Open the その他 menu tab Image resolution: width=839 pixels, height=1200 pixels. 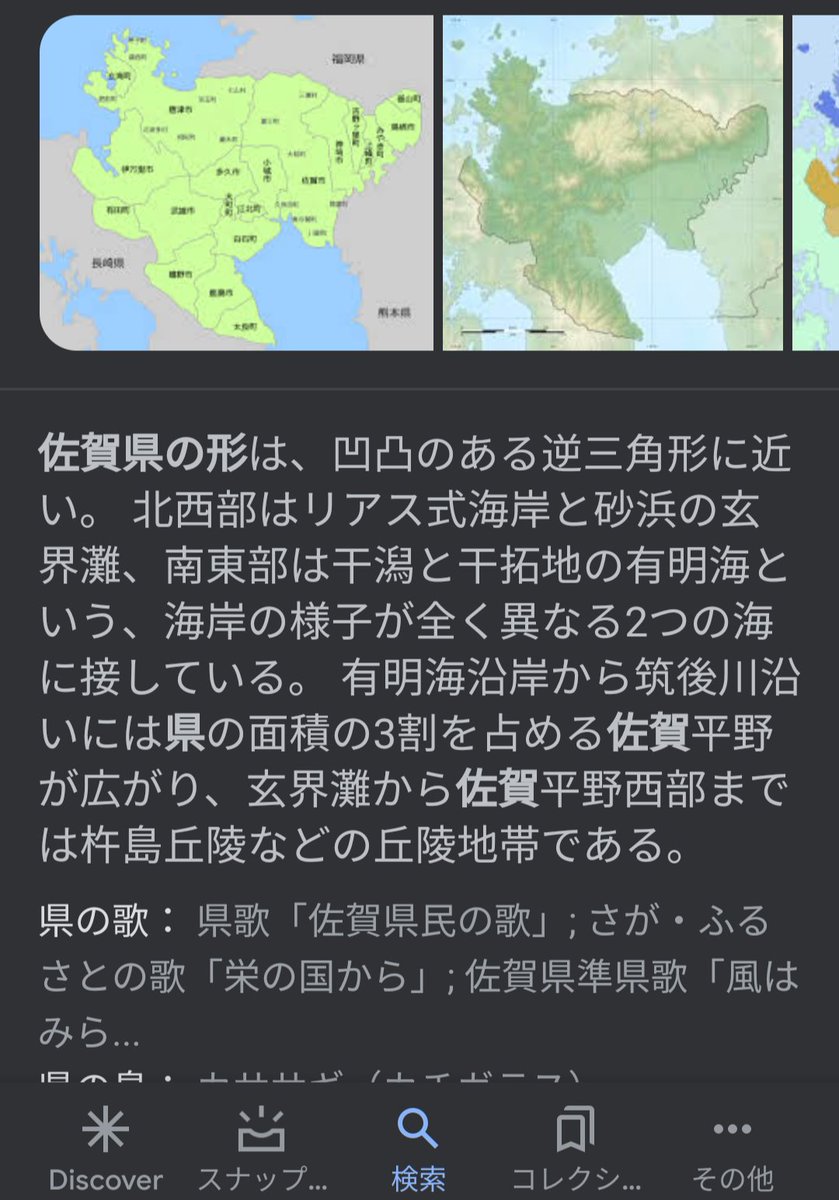click(732, 1148)
